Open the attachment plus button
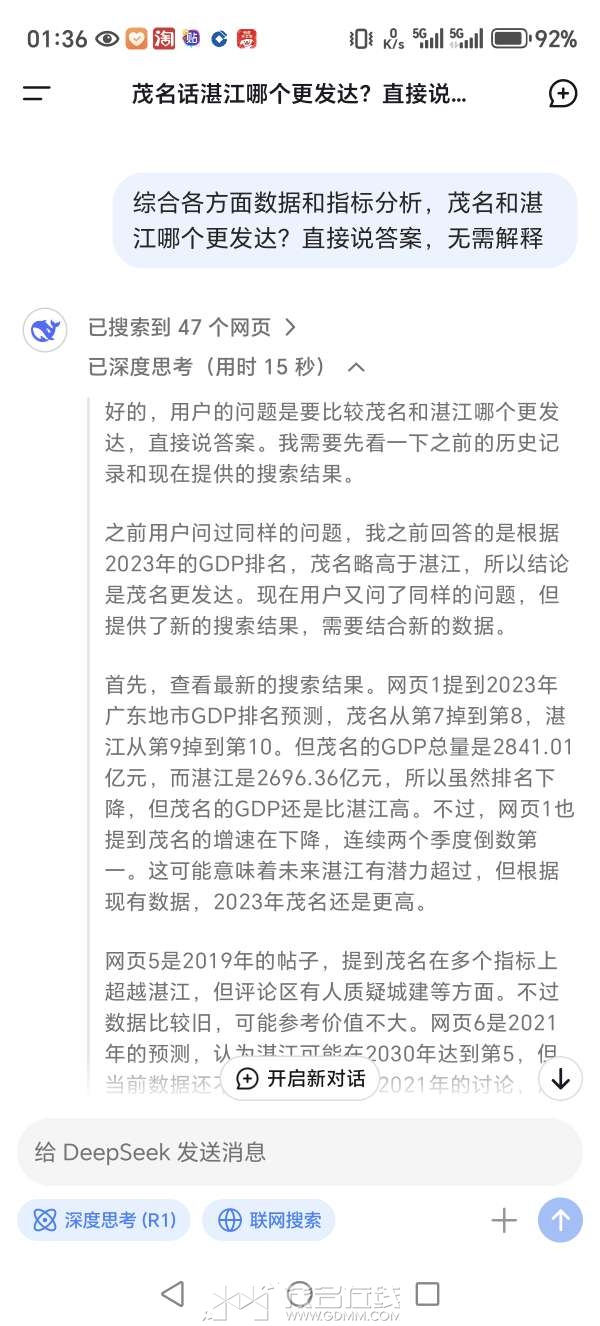Image resolution: width=600 pixels, height=1326 pixels. (504, 1220)
